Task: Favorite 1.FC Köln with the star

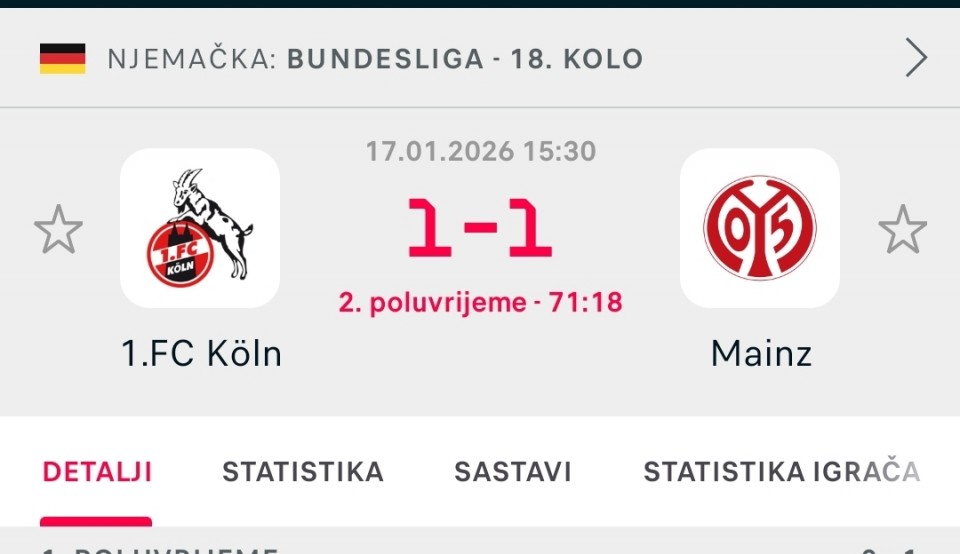Action: tap(58, 229)
